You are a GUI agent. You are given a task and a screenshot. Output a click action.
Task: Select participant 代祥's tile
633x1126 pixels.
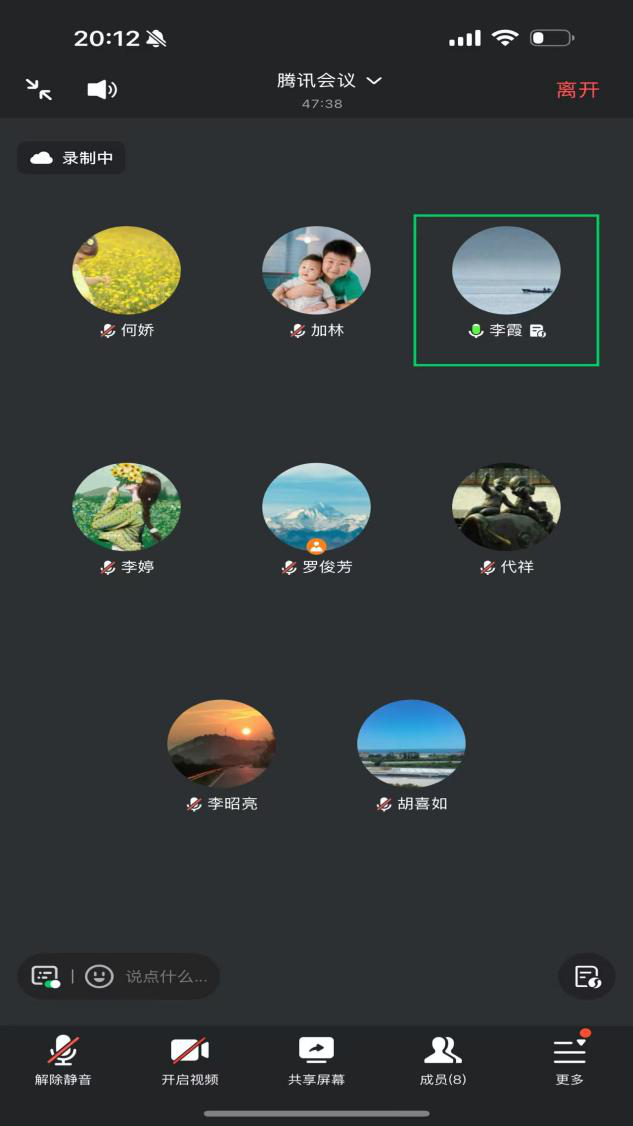point(506,507)
